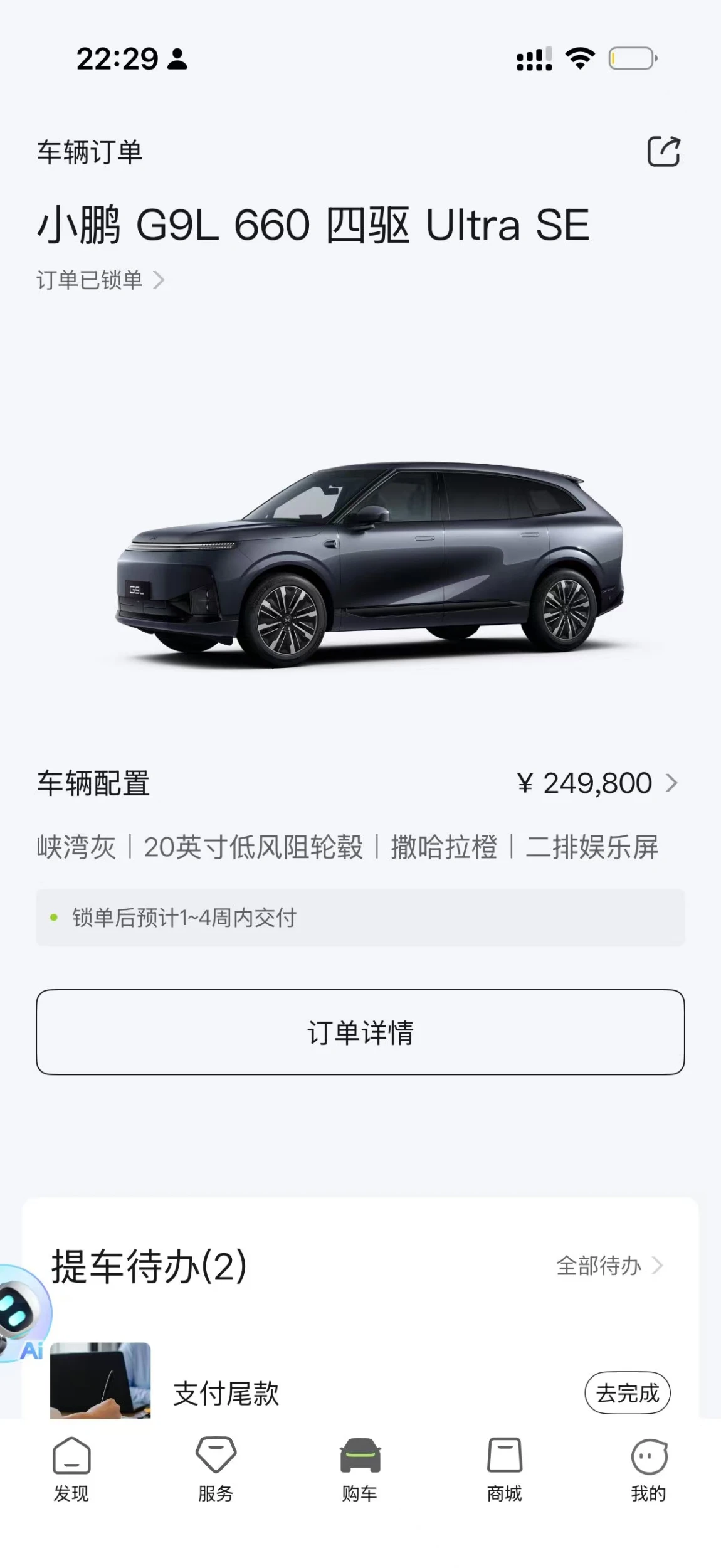Image resolution: width=721 pixels, height=1568 pixels.
Task: View 全部待办 to-do items
Action: click(609, 1265)
